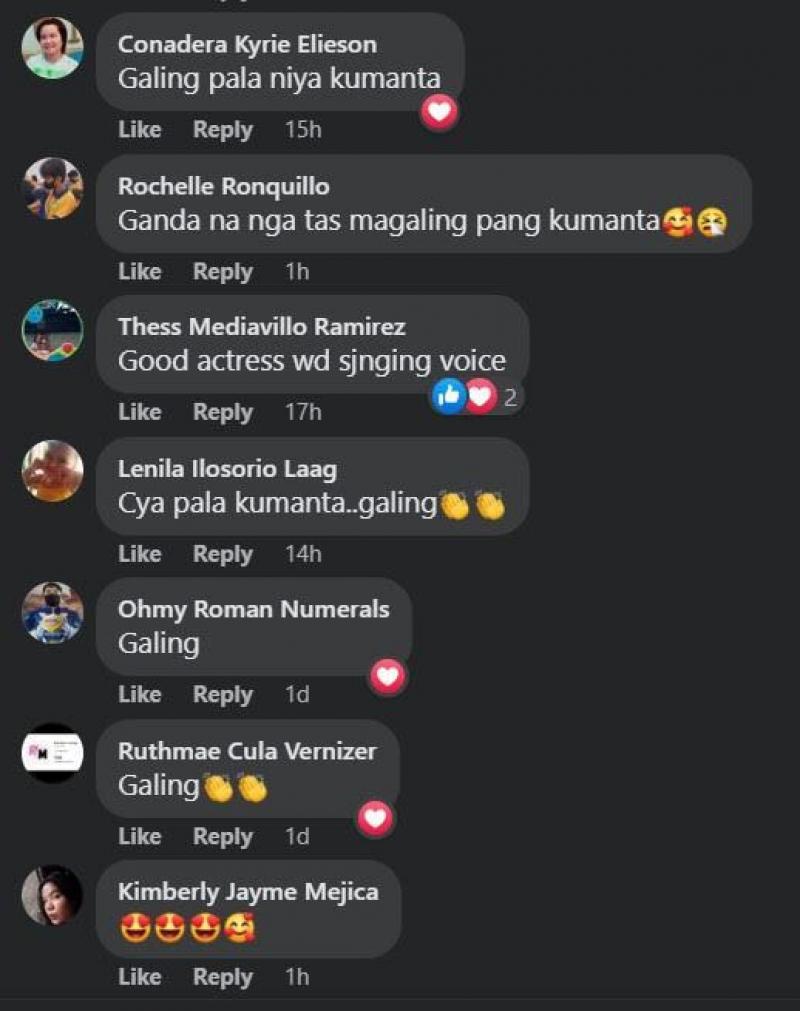The image size is (800, 1011).
Task: Like Thess Mediavillo Ramirez's comment
Action: click(139, 412)
